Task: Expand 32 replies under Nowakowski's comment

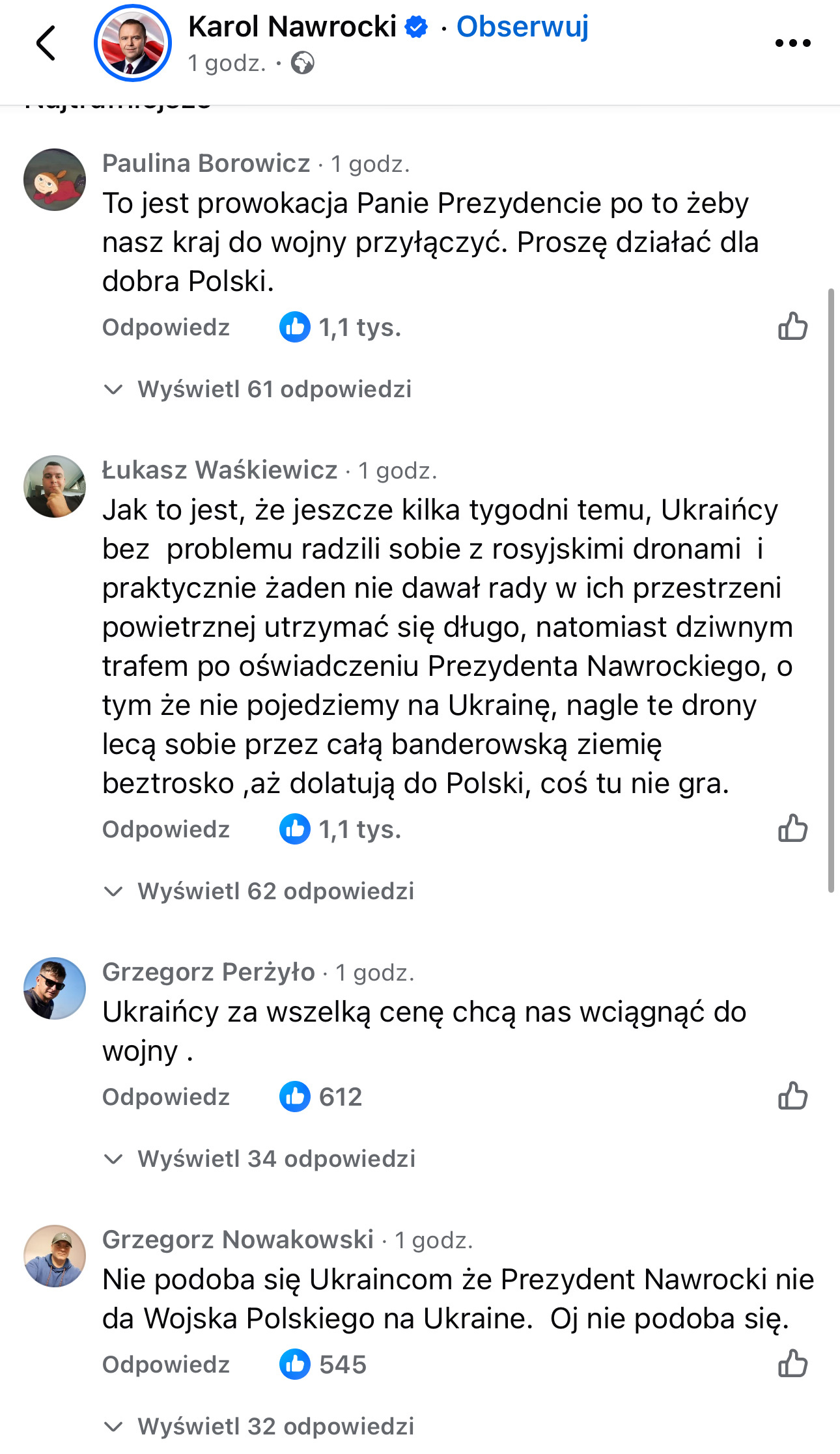Action: (x=259, y=1427)
